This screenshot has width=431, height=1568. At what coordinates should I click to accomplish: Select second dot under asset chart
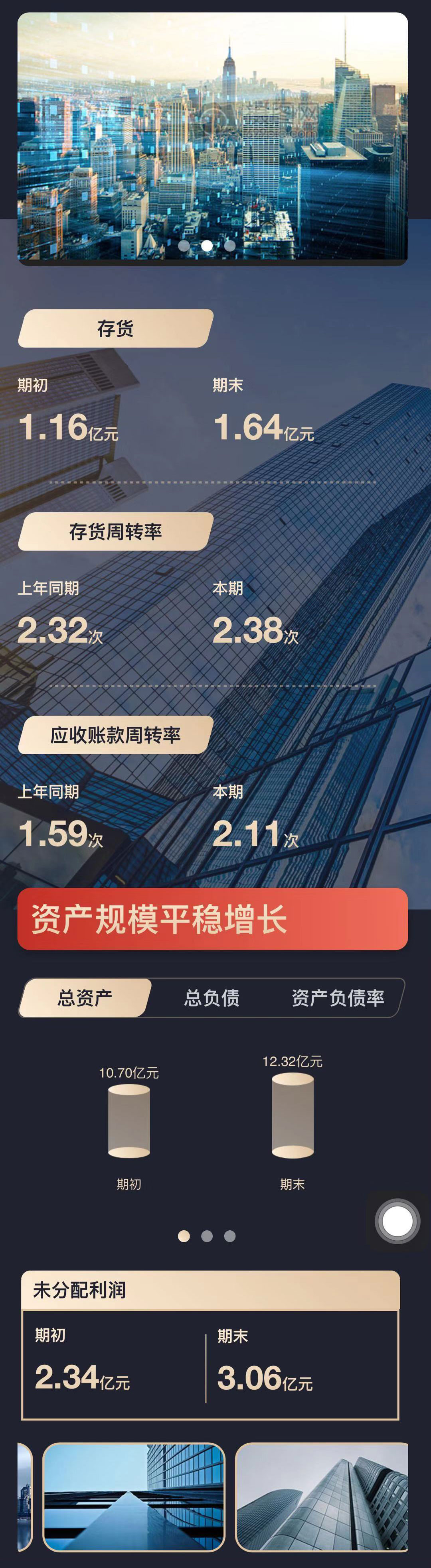(207, 1236)
